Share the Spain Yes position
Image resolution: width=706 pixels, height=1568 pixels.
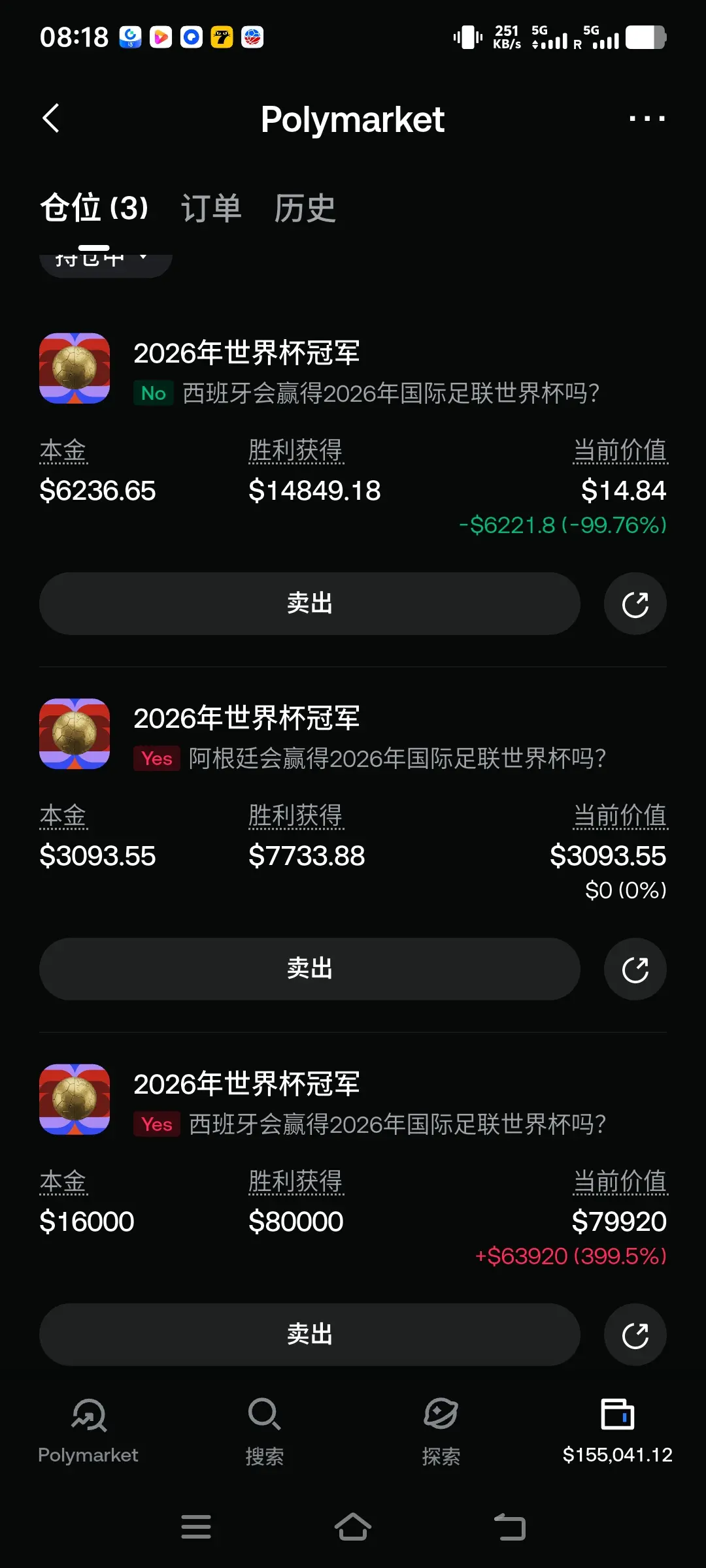[635, 1335]
